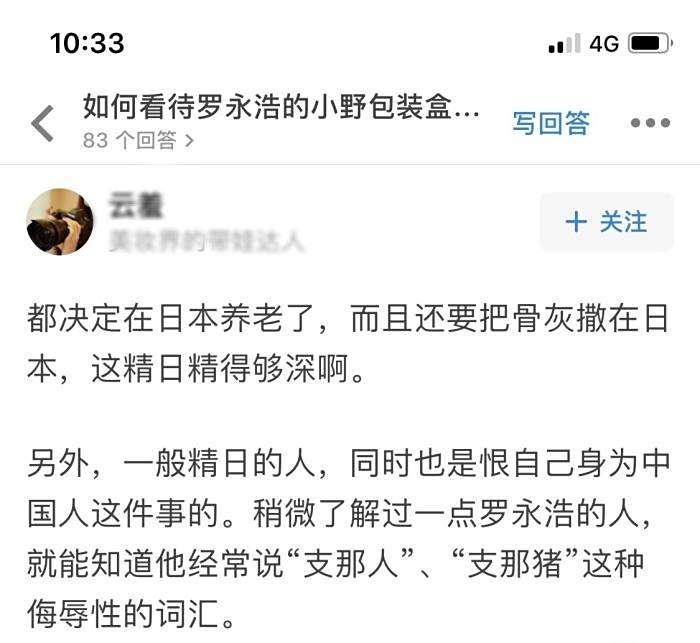This screenshot has height=643, width=700.
Task: Follow the author with 关注 button
Action: coord(606,222)
